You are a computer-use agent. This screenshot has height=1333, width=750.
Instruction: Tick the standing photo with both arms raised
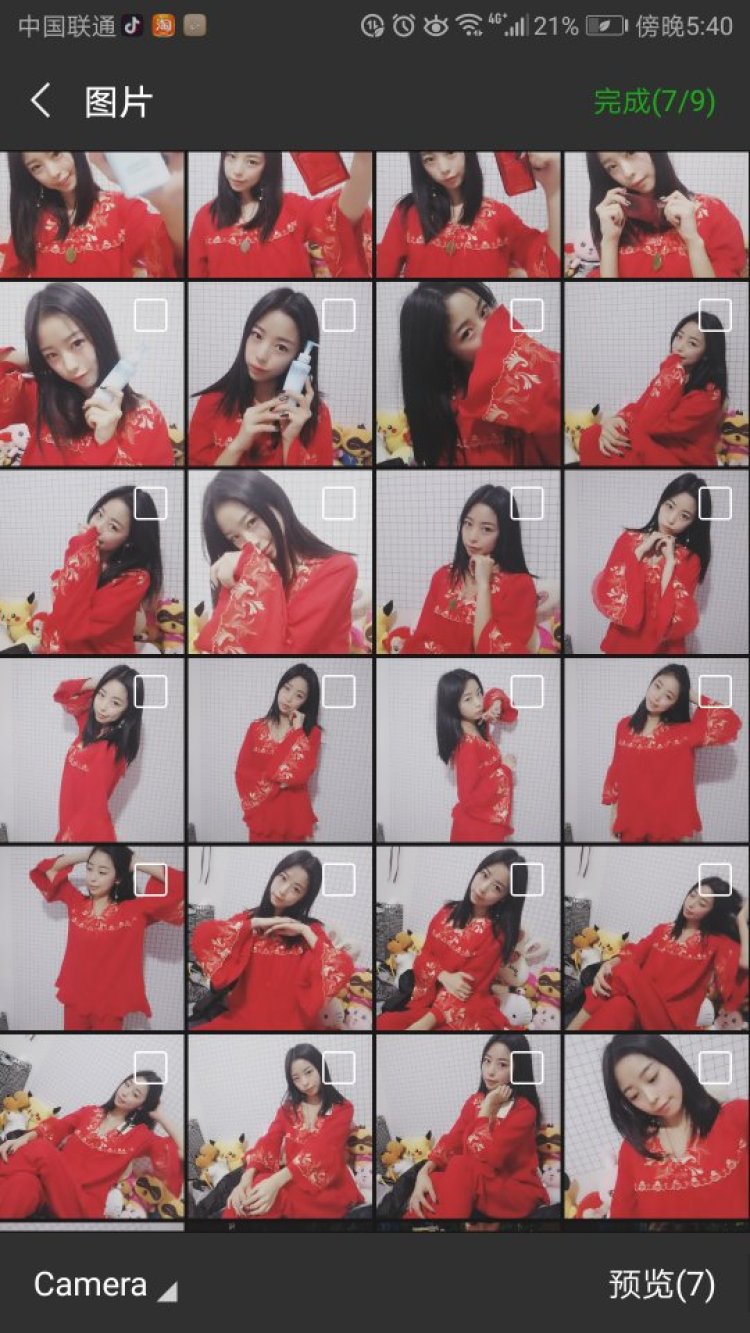(150, 880)
